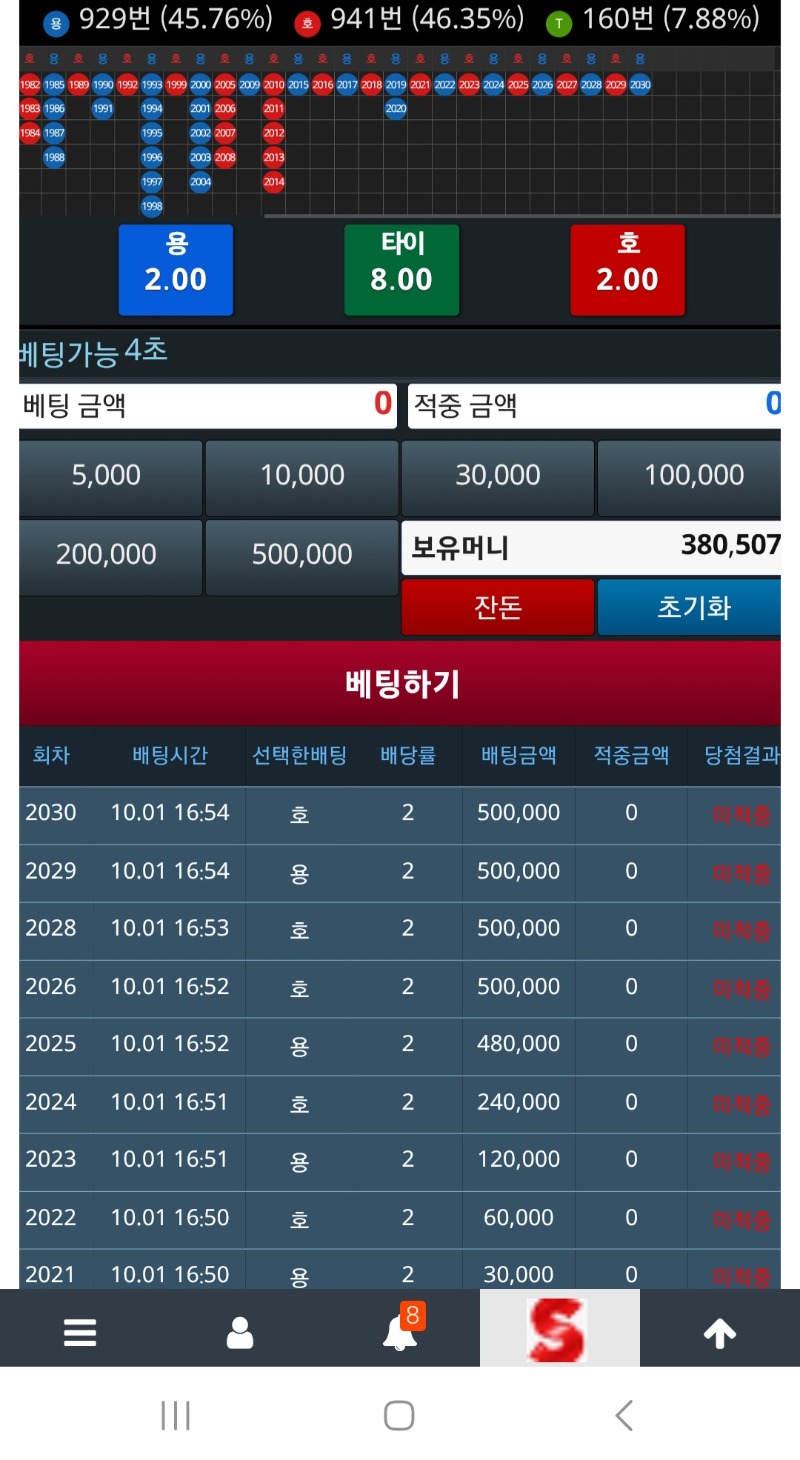
Task: Open the notifications bell
Action: pos(400,1332)
